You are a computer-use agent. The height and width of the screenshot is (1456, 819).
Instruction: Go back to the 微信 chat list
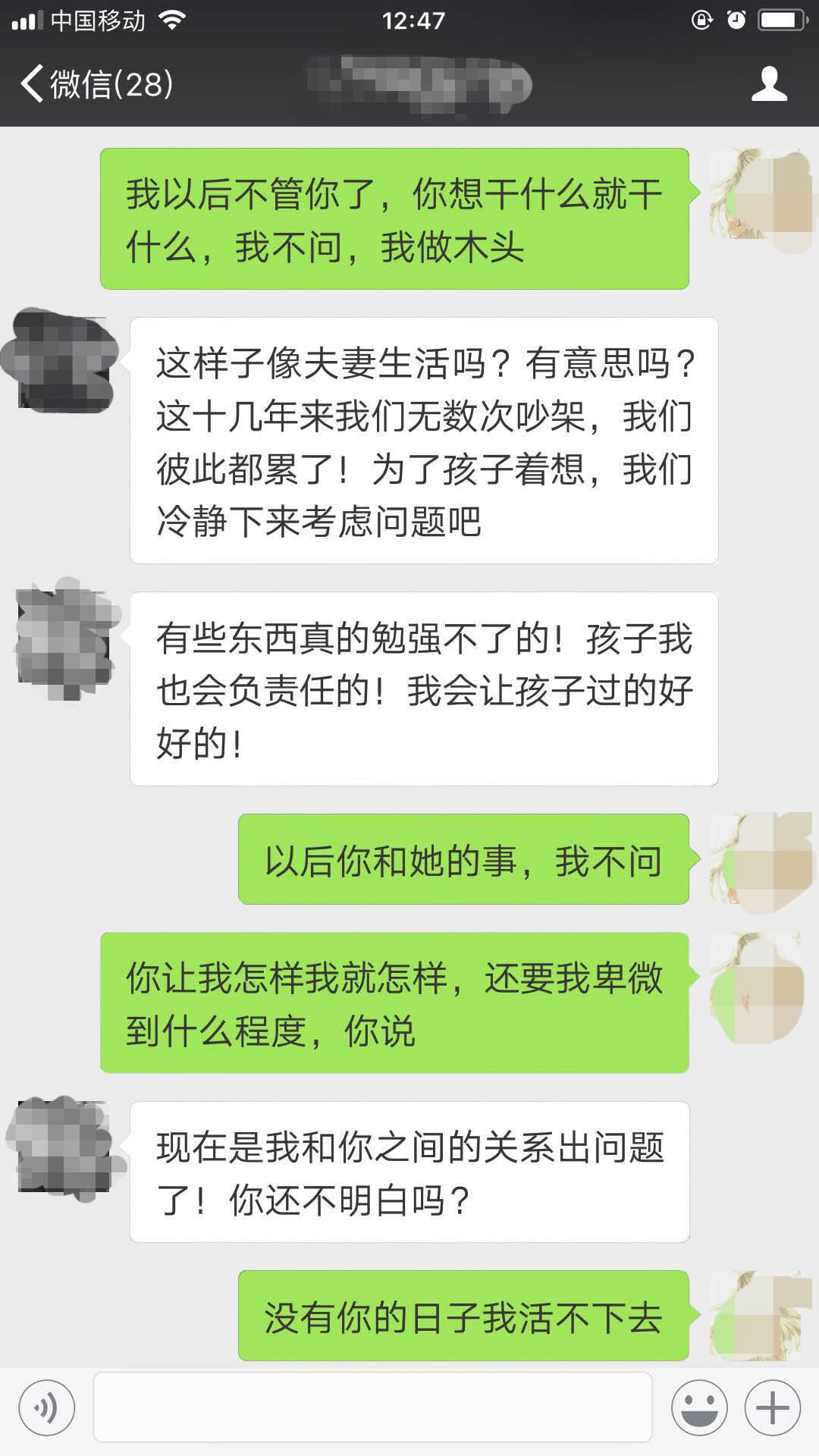point(95,83)
